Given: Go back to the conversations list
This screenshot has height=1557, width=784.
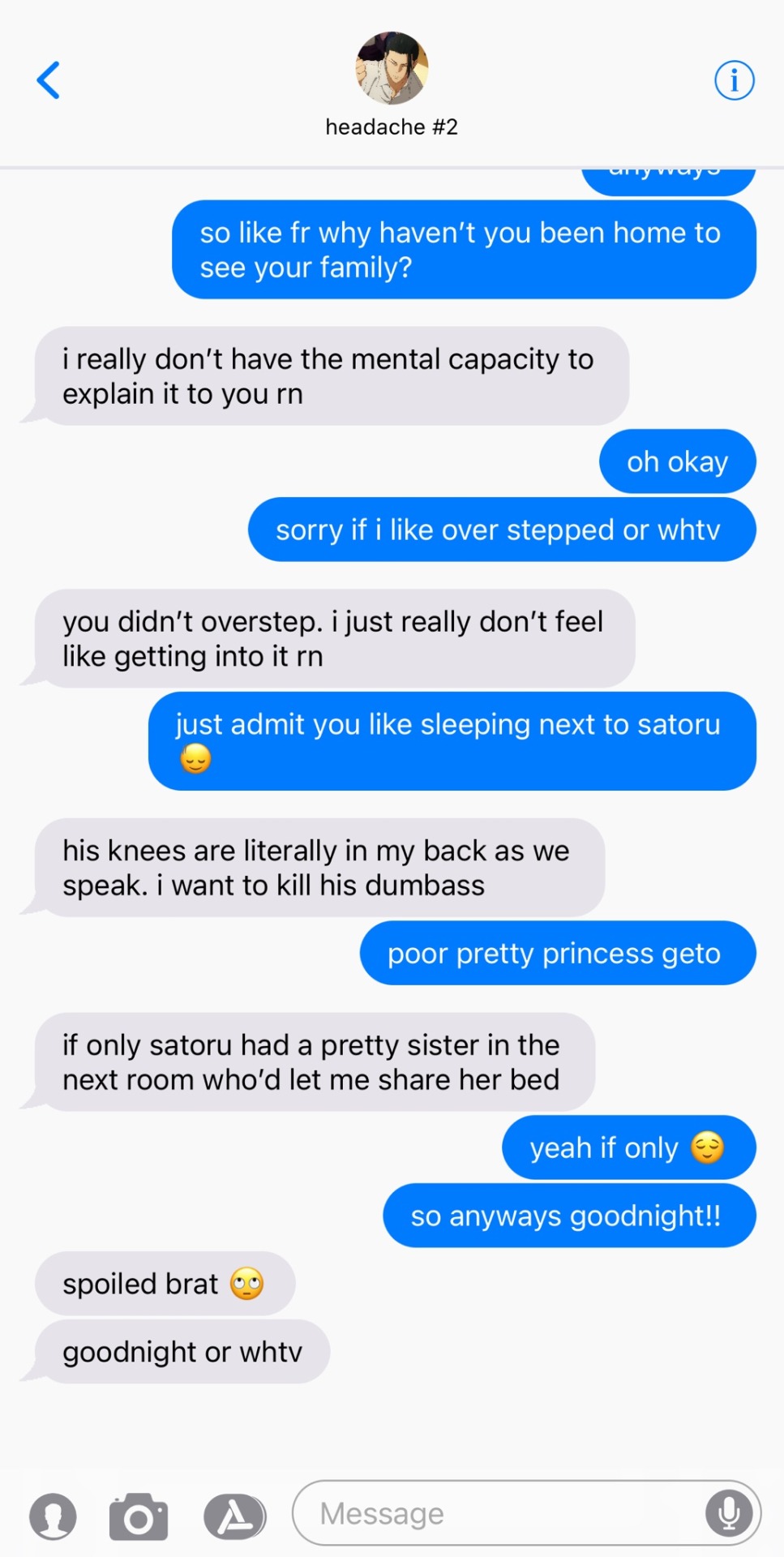Looking at the screenshot, I should (49, 80).
